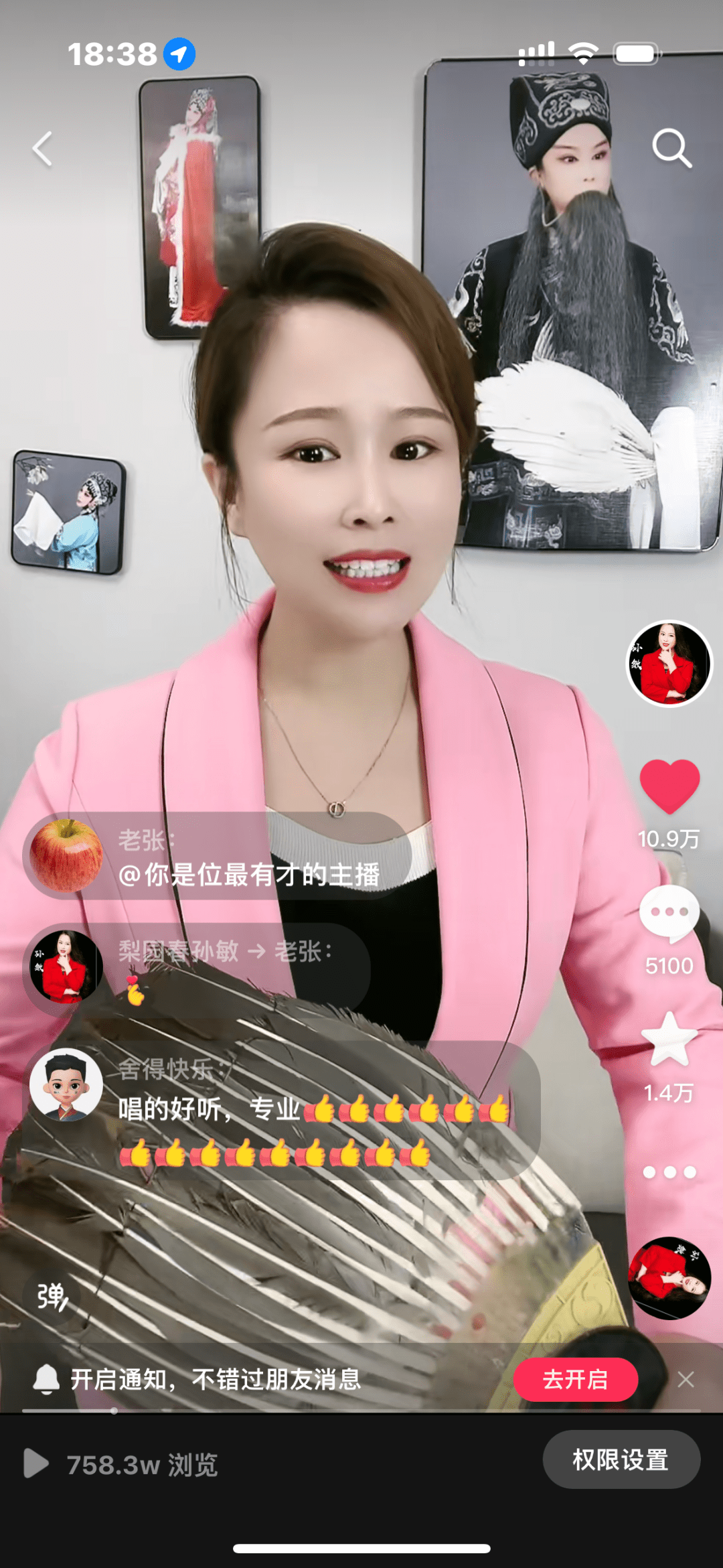The image size is (723, 1568).
Task: Dismiss the notification prompt banner
Action: pos(685,1380)
